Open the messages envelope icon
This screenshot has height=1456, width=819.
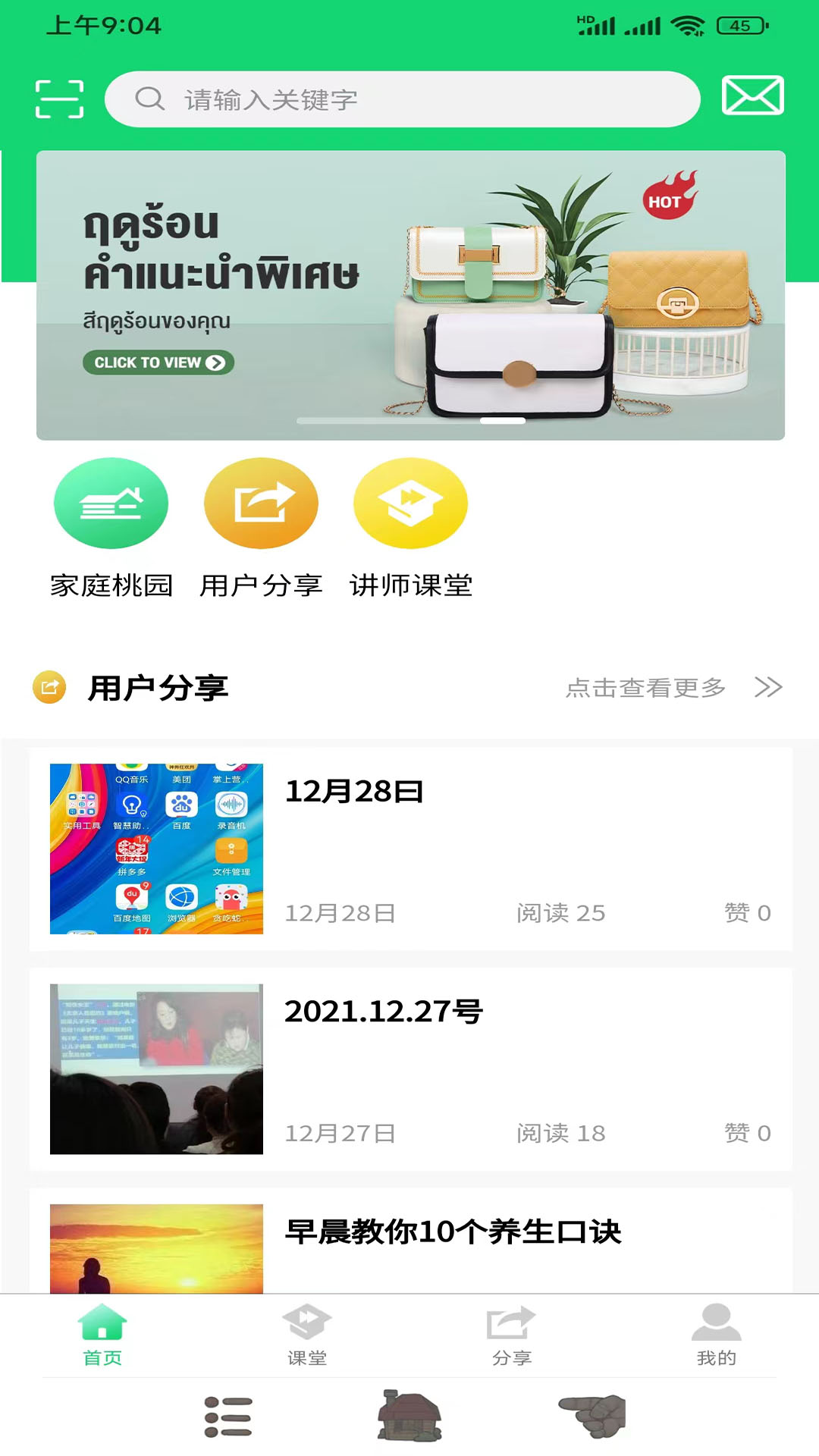click(x=752, y=96)
